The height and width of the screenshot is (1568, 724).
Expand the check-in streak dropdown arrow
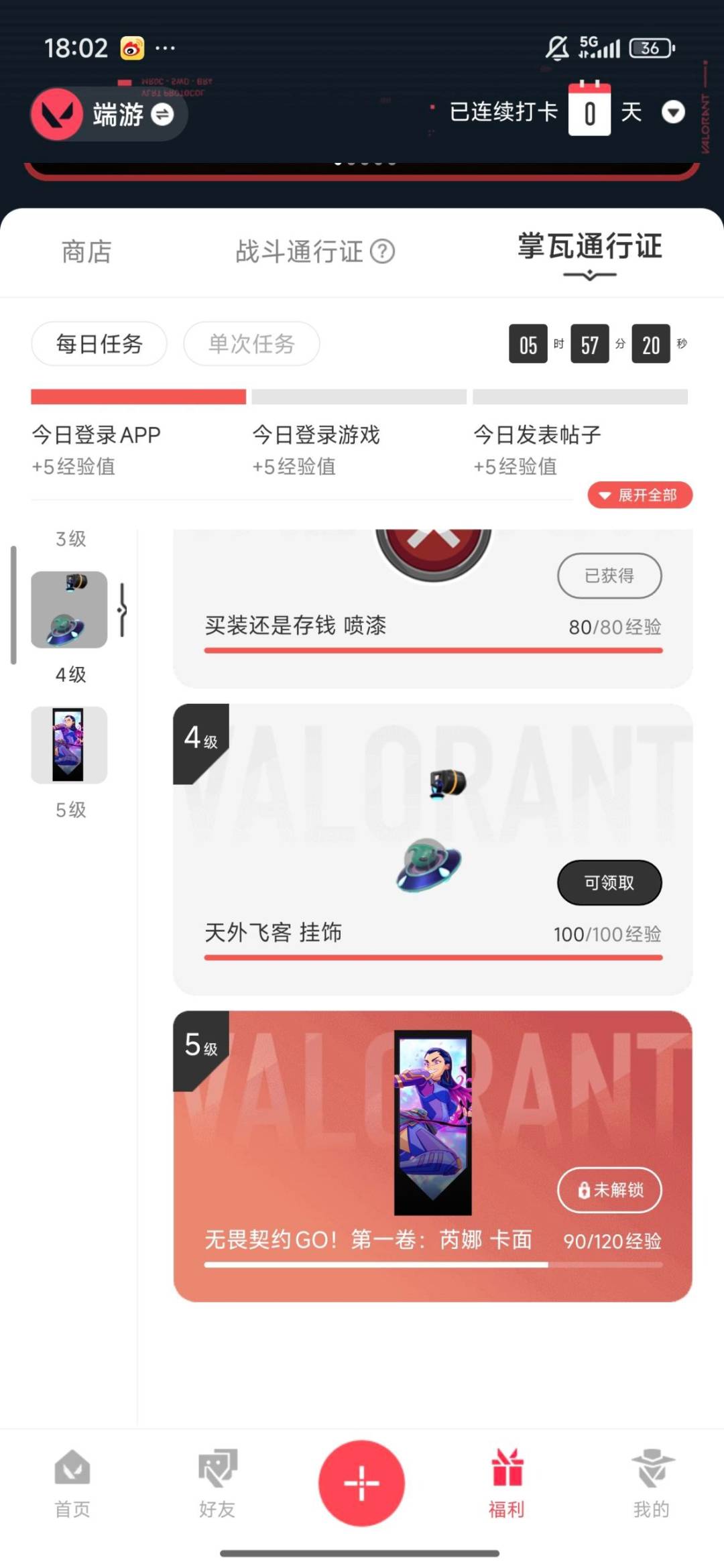point(673,112)
